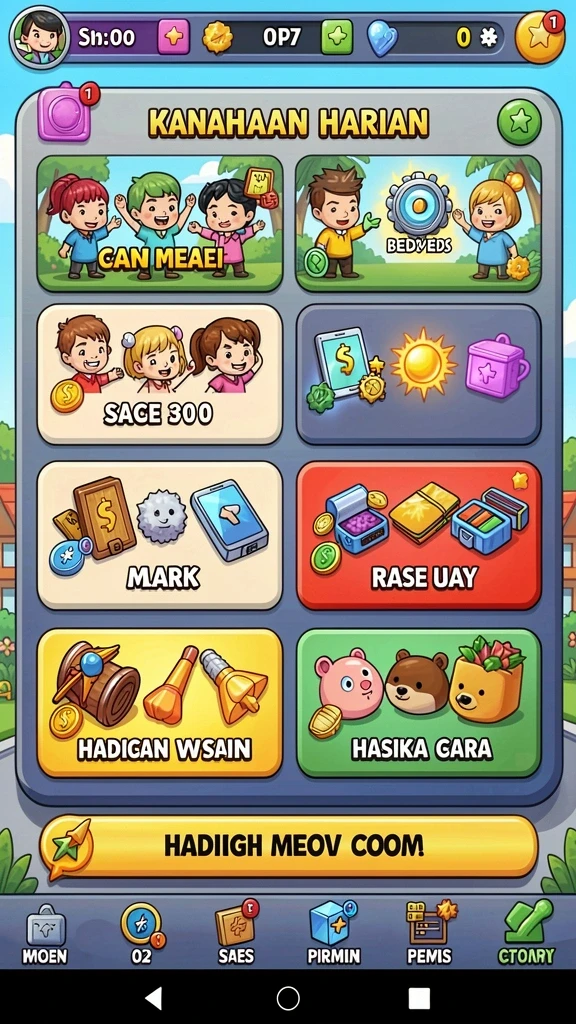Open the red RASE UAY card
This screenshot has height=1024, width=576.
click(418, 535)
